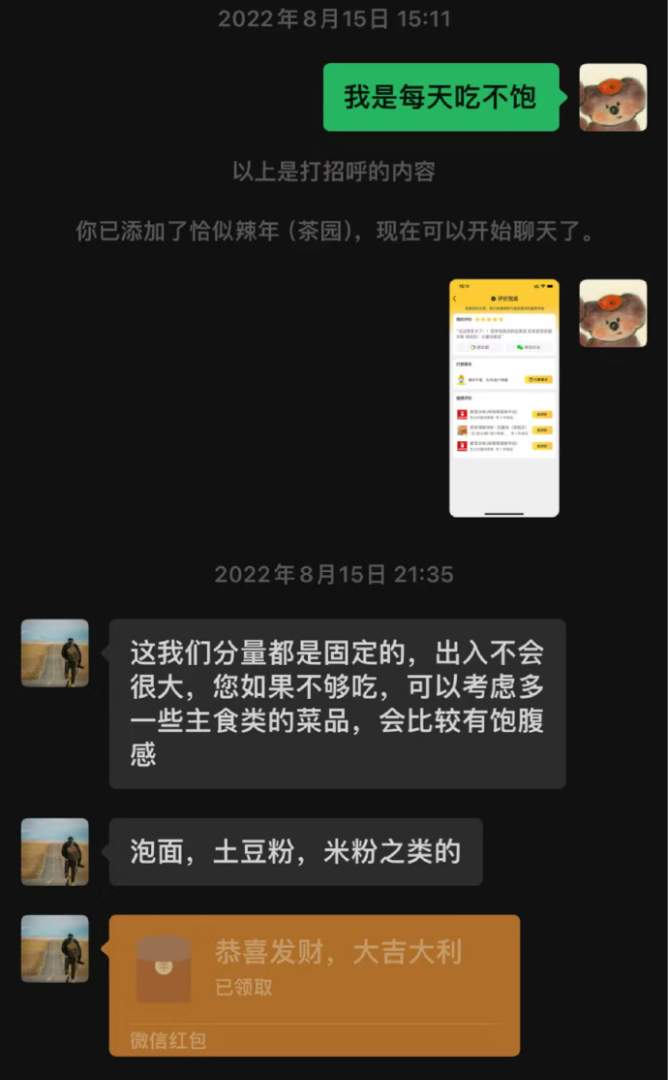Tap my avatar beside the shared screenshot

(613, 313)
